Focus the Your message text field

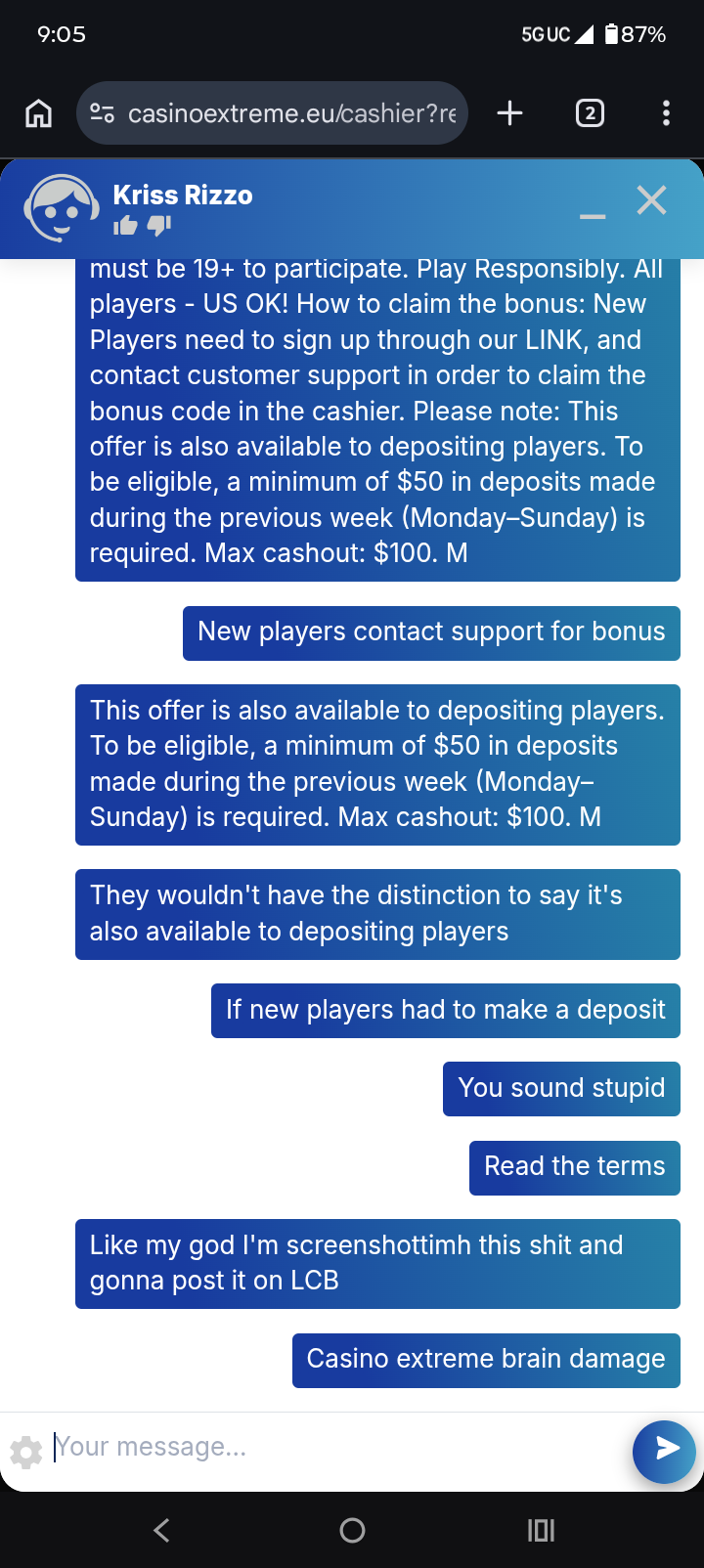click(332, 1447)
